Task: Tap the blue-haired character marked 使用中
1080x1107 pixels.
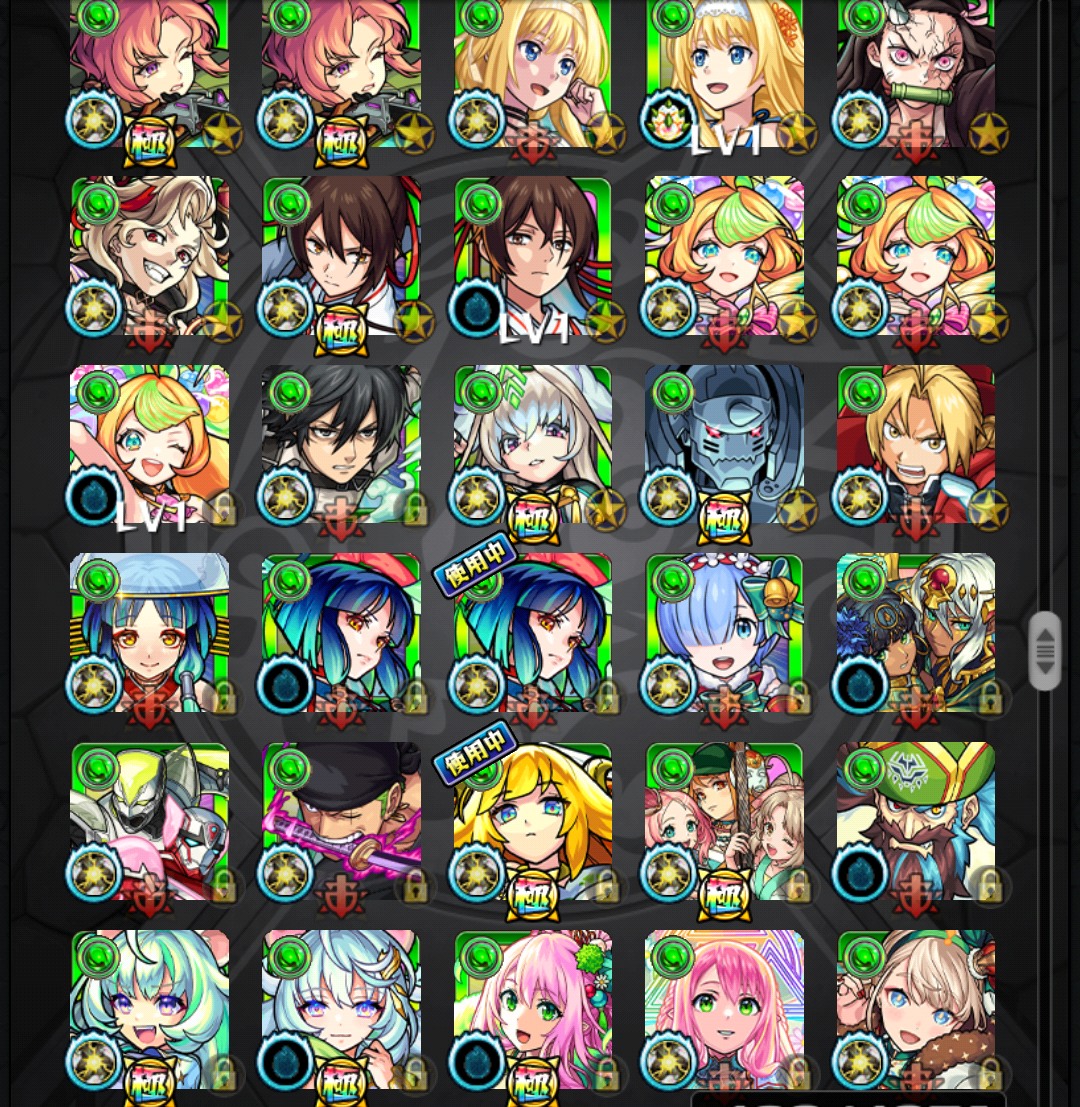Action: coord(532,632)
